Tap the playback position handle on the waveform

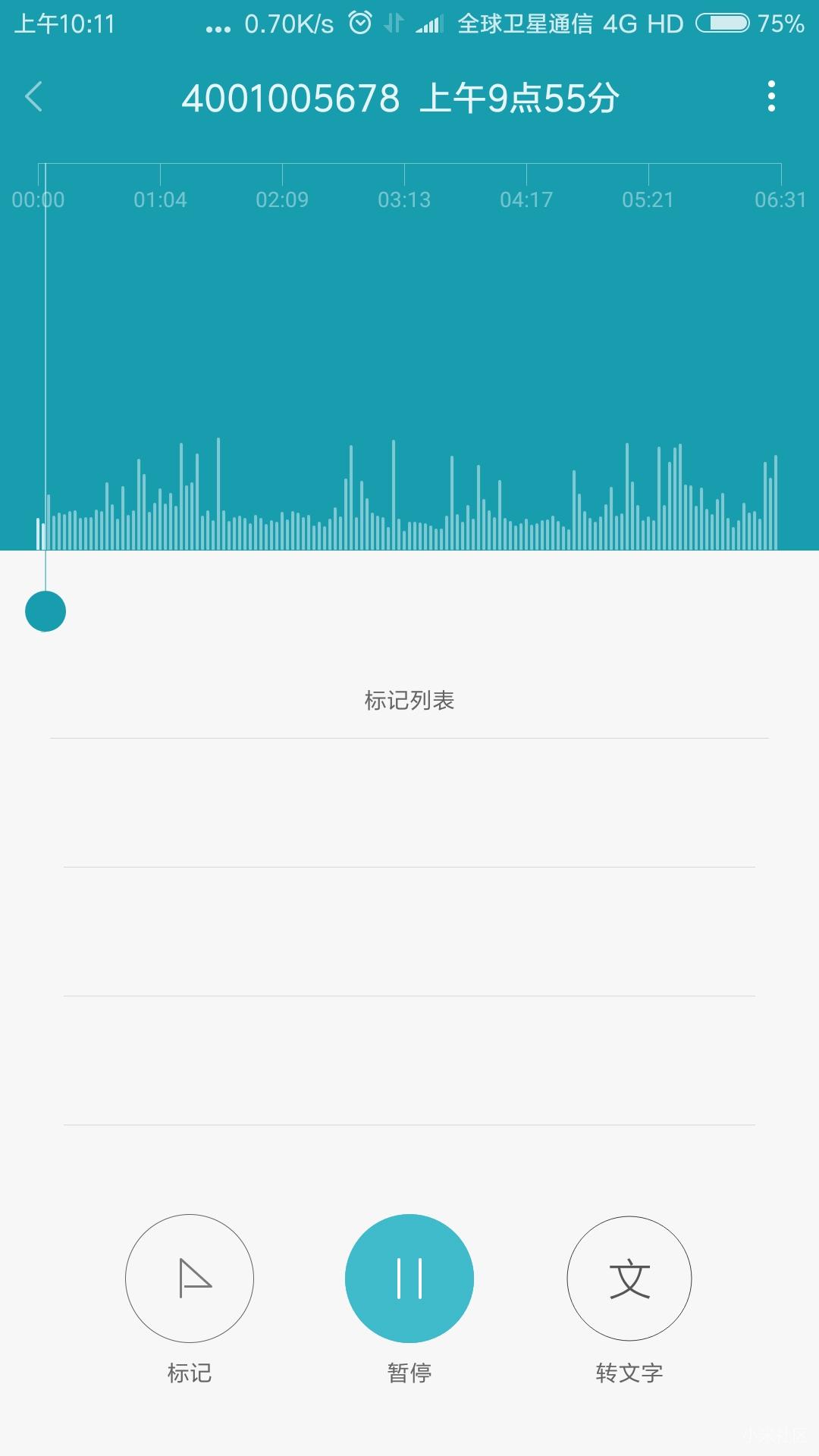[x=45, y=611]
